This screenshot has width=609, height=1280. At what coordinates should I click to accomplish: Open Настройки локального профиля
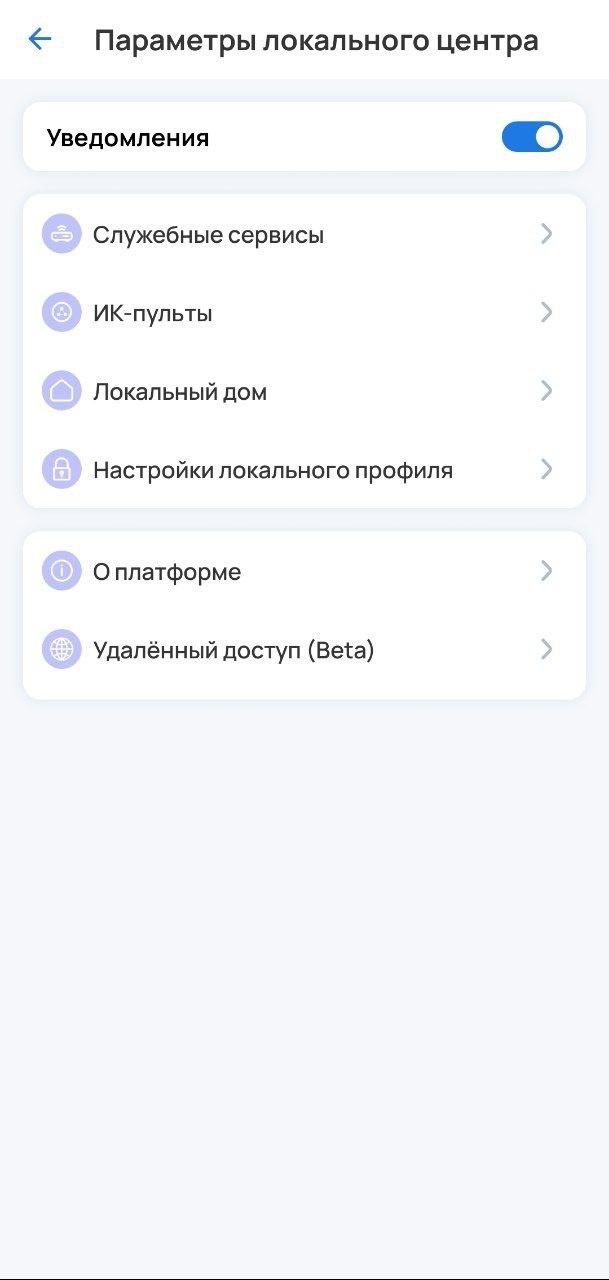(304, 469)
